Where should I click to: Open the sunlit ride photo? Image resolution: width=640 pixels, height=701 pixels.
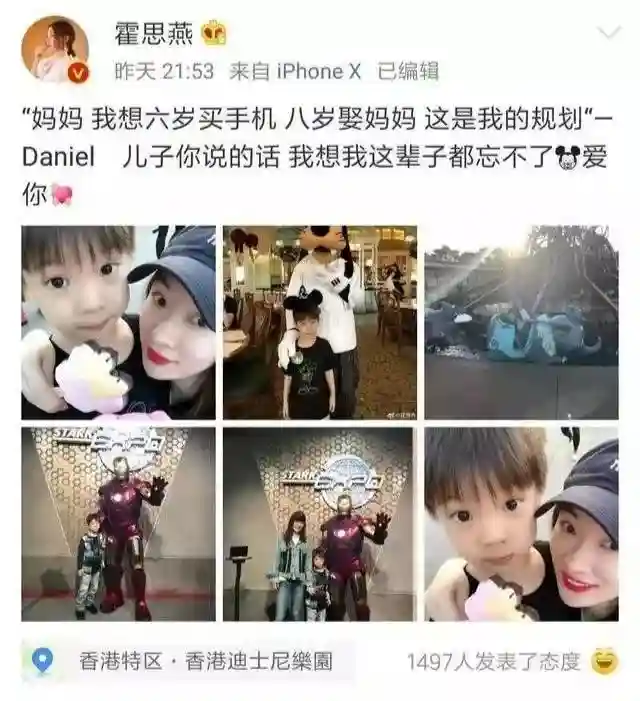pyautogui.click(x=520, y=322)
